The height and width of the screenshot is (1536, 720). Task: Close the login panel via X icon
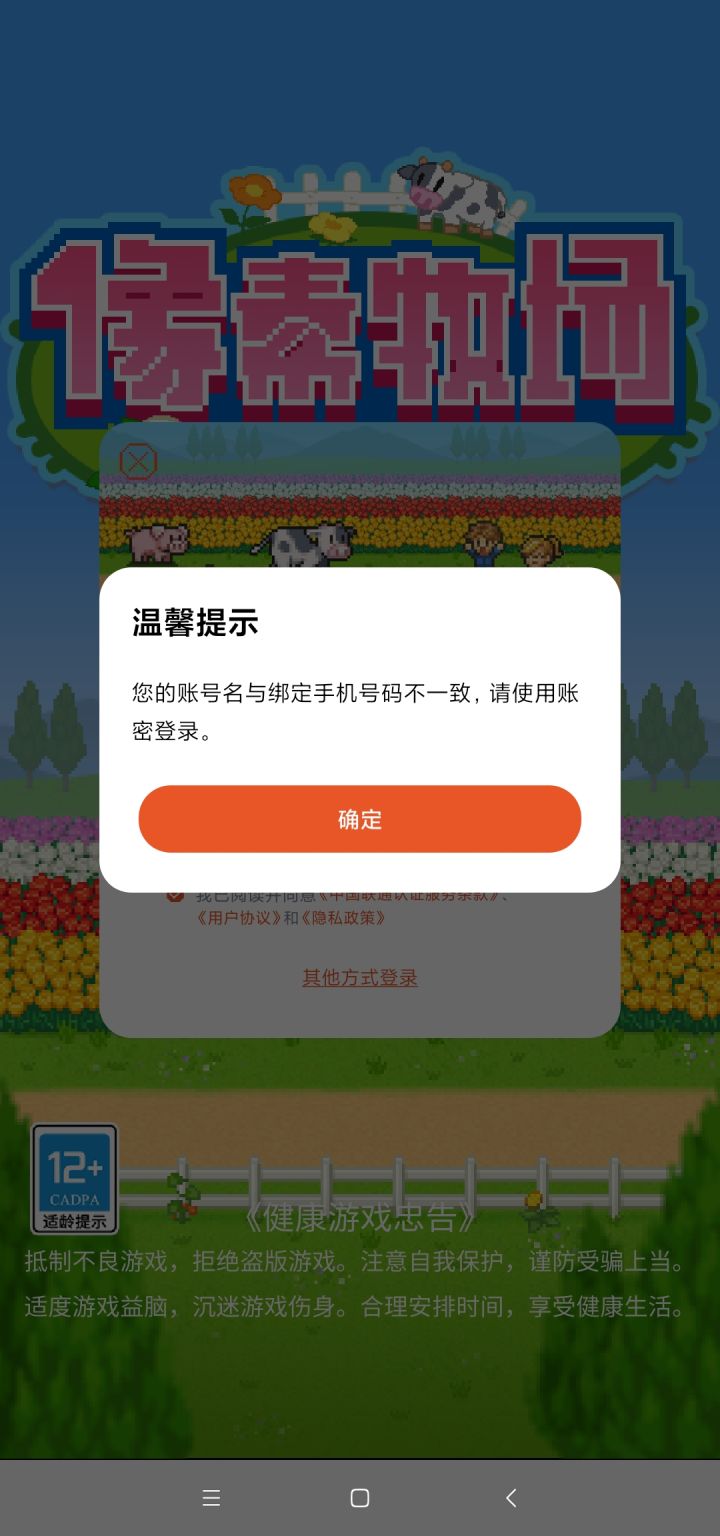137,460
